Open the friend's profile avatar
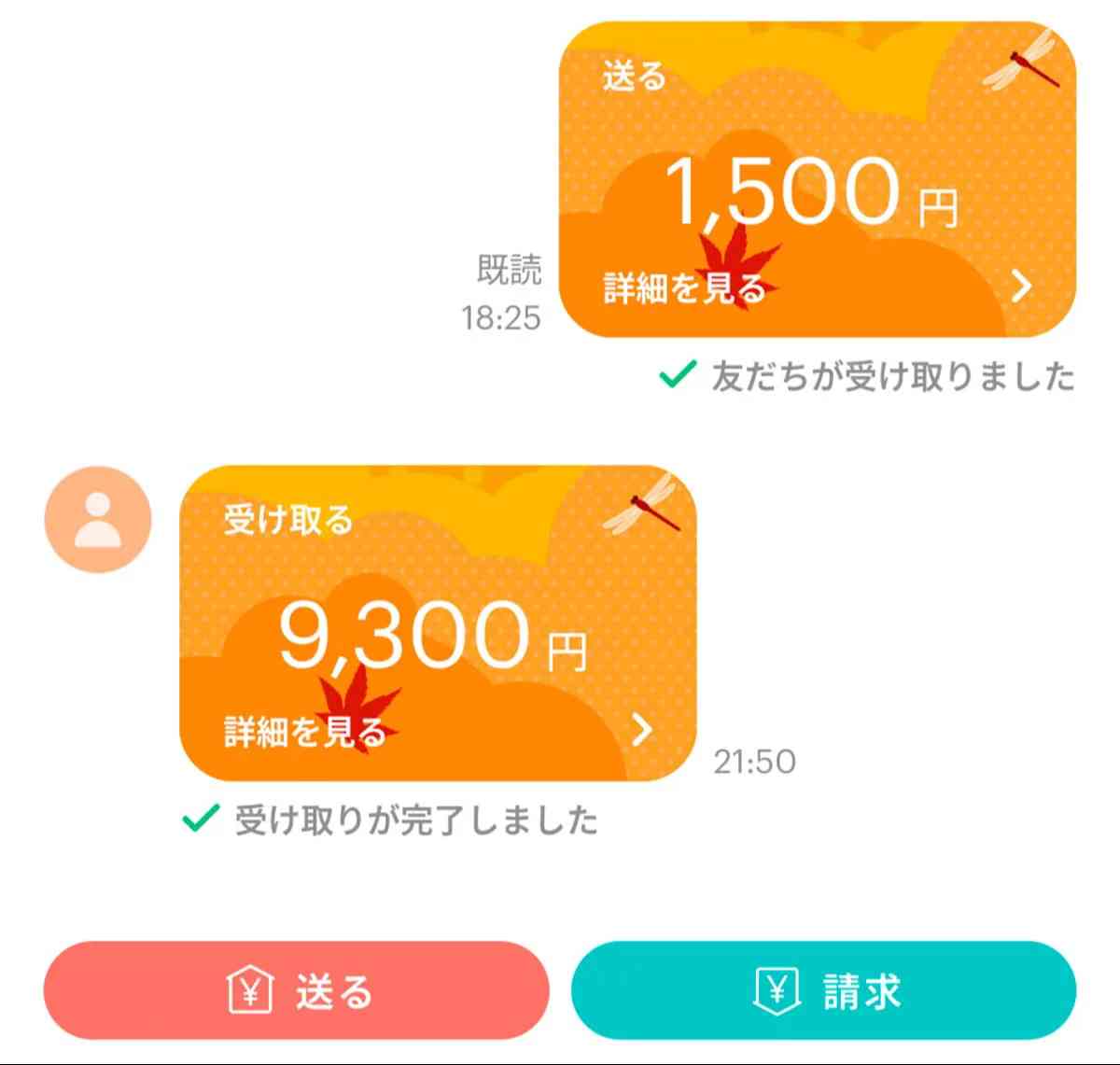Viewport: 1120px width, 1065px height. (x=97, y=519)
